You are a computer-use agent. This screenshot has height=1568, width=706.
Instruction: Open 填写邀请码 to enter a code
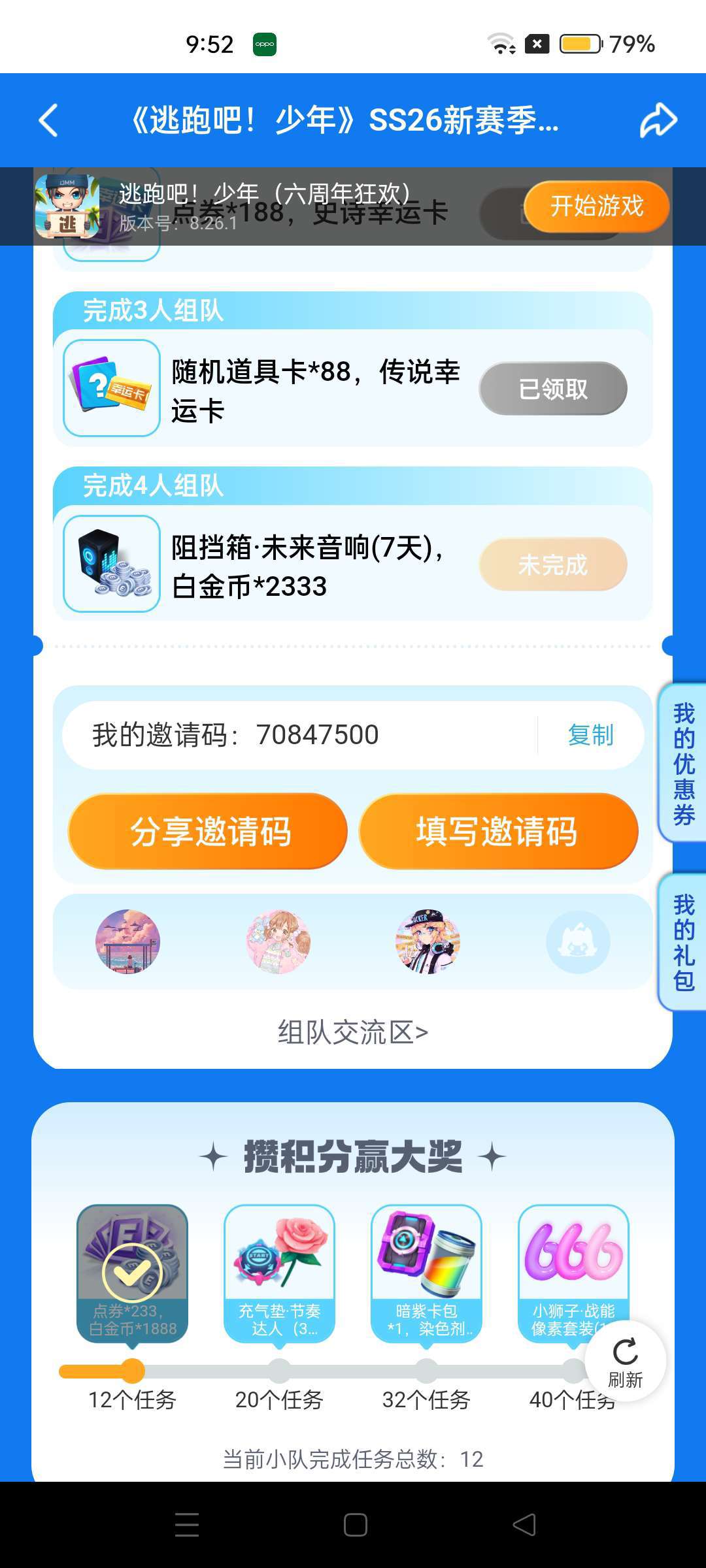pos(498,831)
